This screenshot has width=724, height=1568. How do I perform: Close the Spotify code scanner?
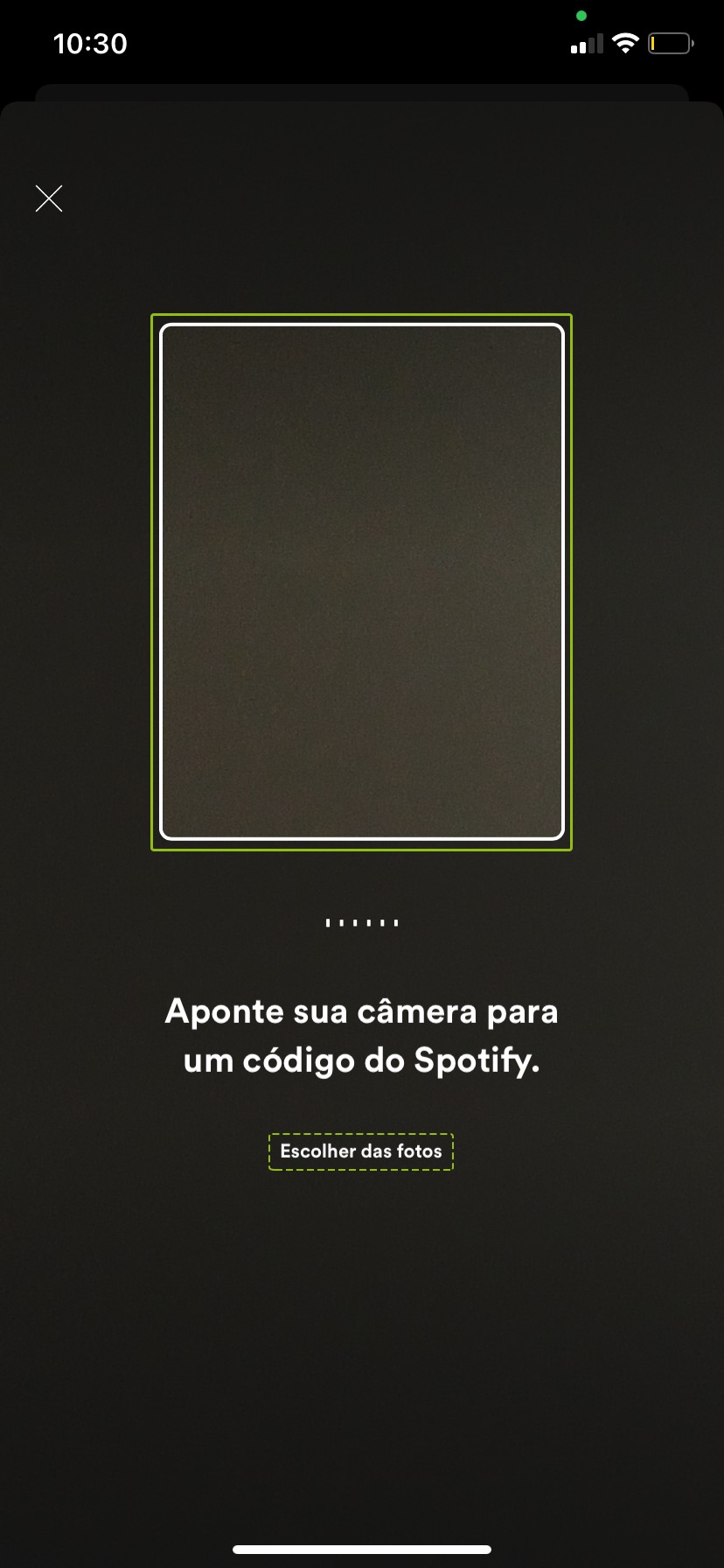click(49, 199)
